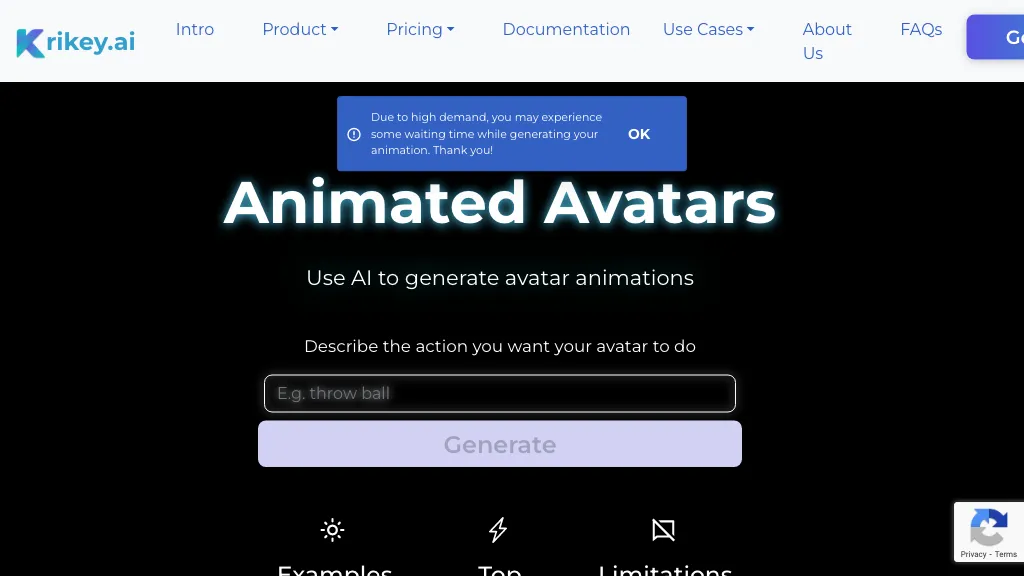Go to the About Us page
This screenshot has height=576, width=1024.
click(x=827, y=41)
